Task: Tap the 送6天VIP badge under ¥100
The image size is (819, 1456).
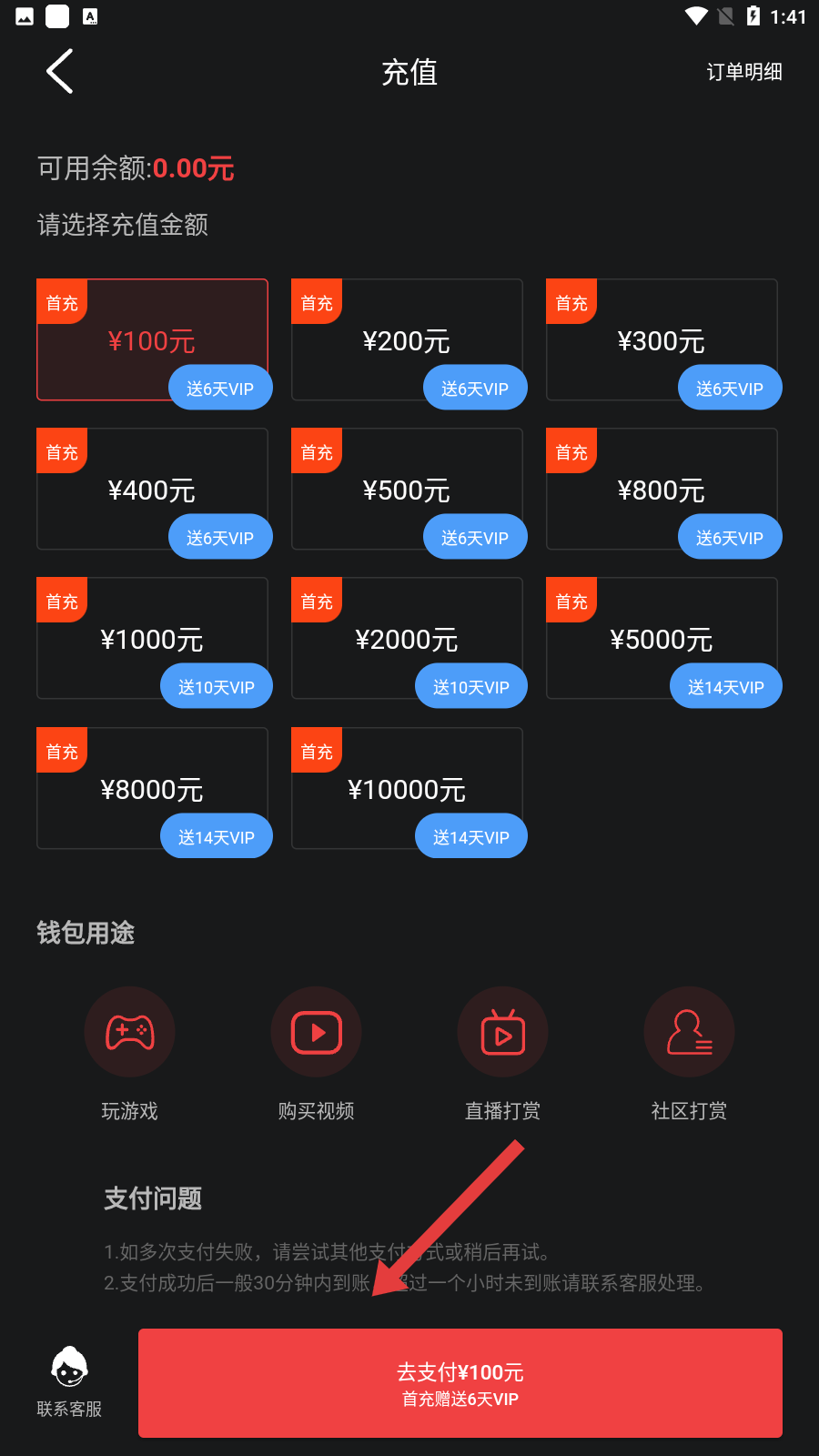Action: (x=220, y=387)
